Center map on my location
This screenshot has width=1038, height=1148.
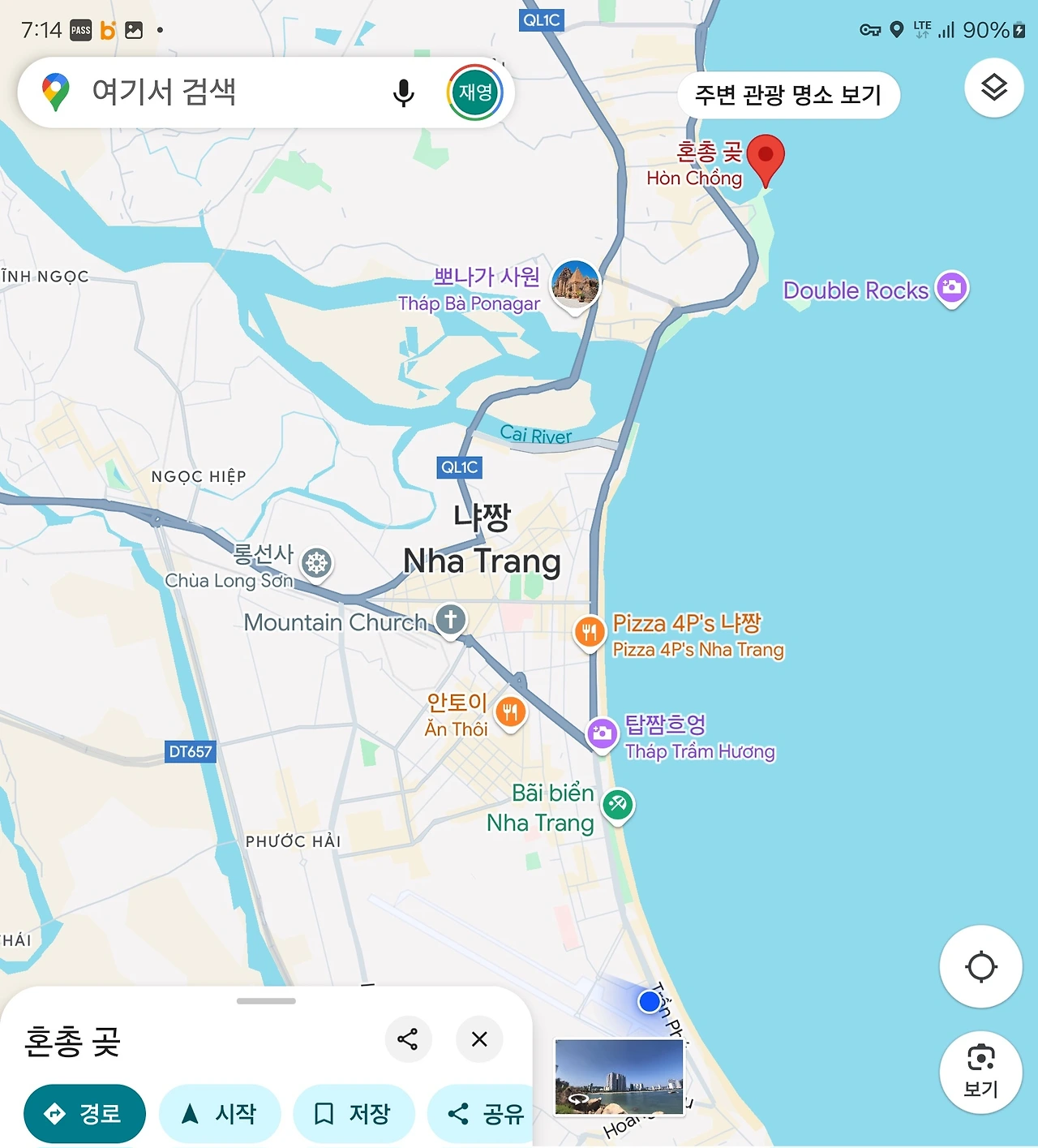pyautogui.click(x=981, y=966)
